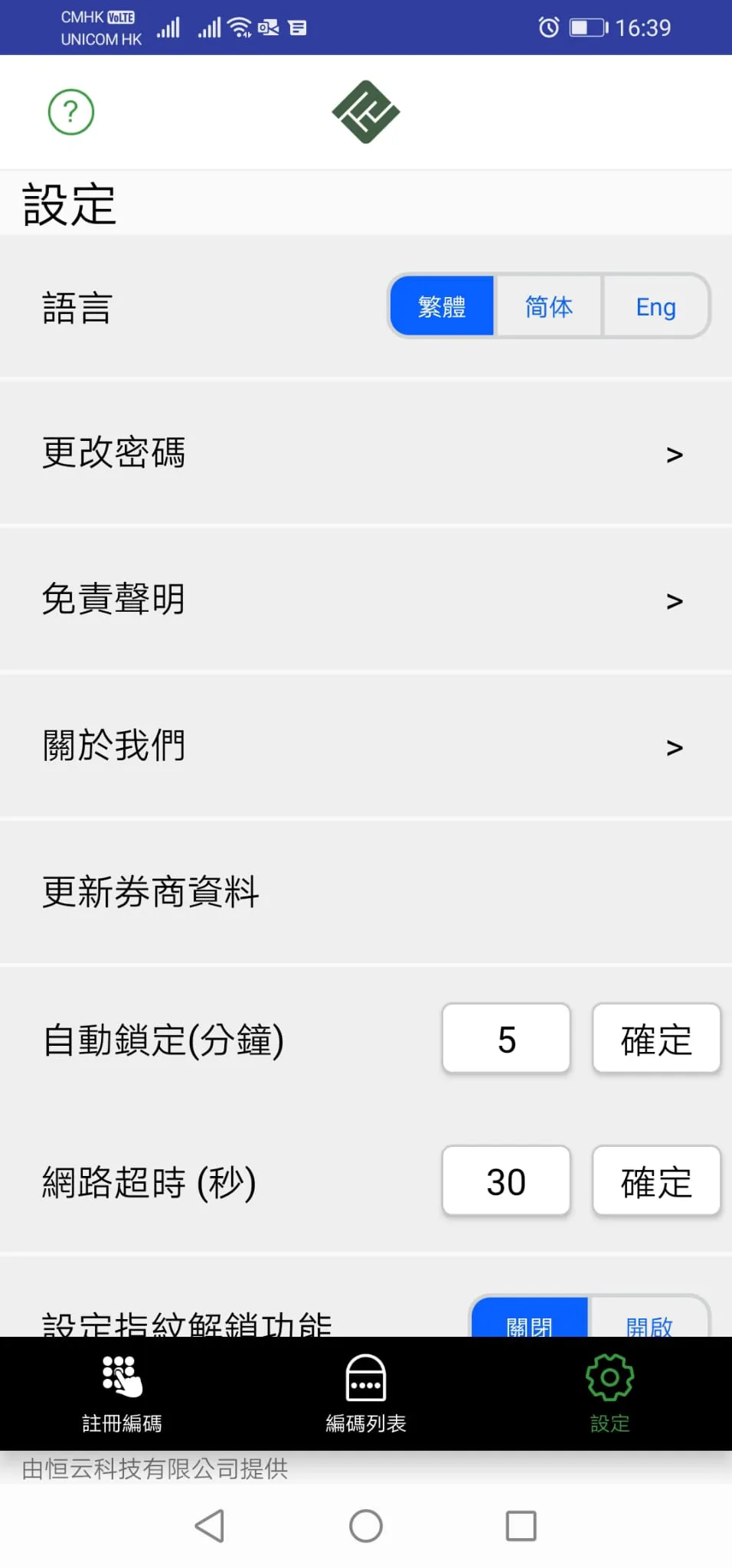
Task: Tap the system back button
Action: [210, 1526]
